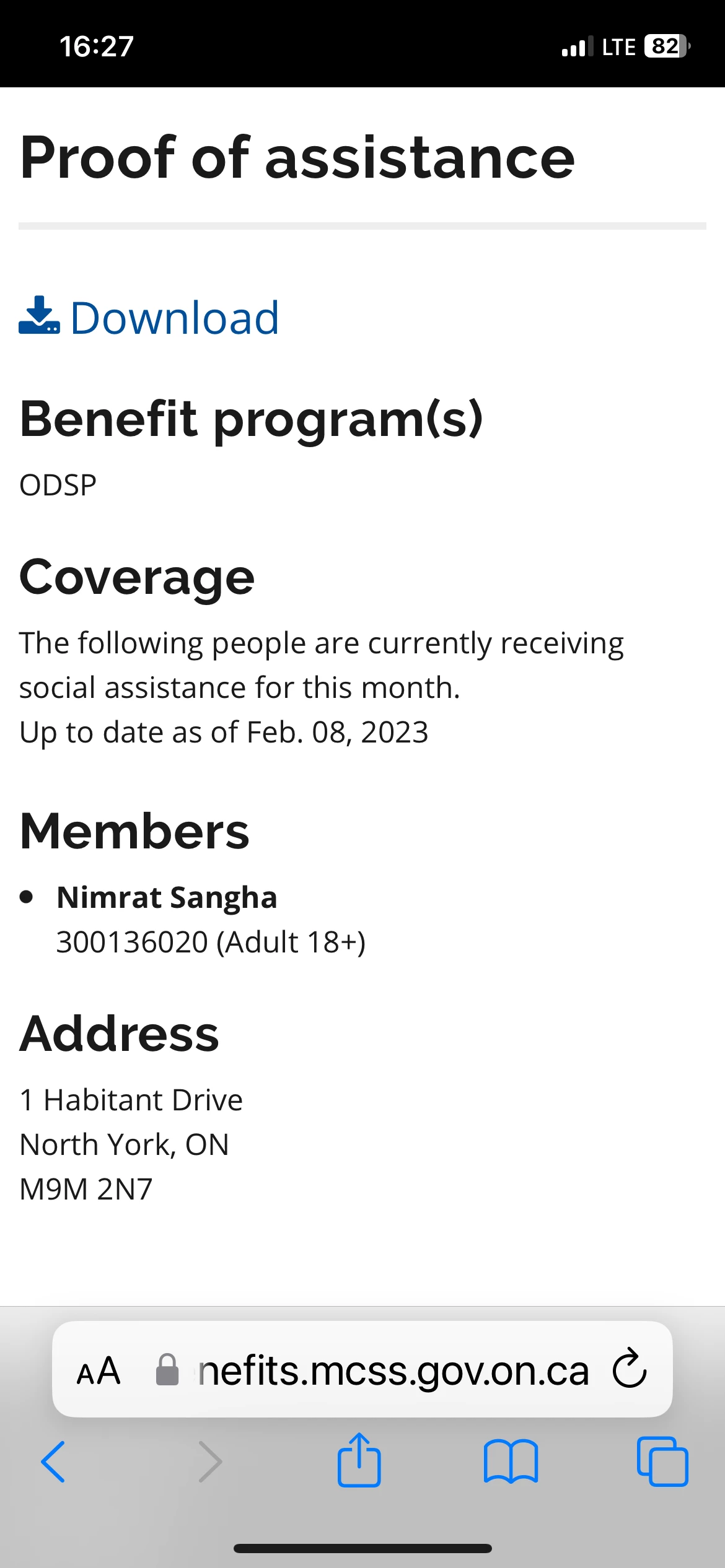Show all open tabs
Viewport: 725px width, 1568px height.
click(x=662, y=1461)
